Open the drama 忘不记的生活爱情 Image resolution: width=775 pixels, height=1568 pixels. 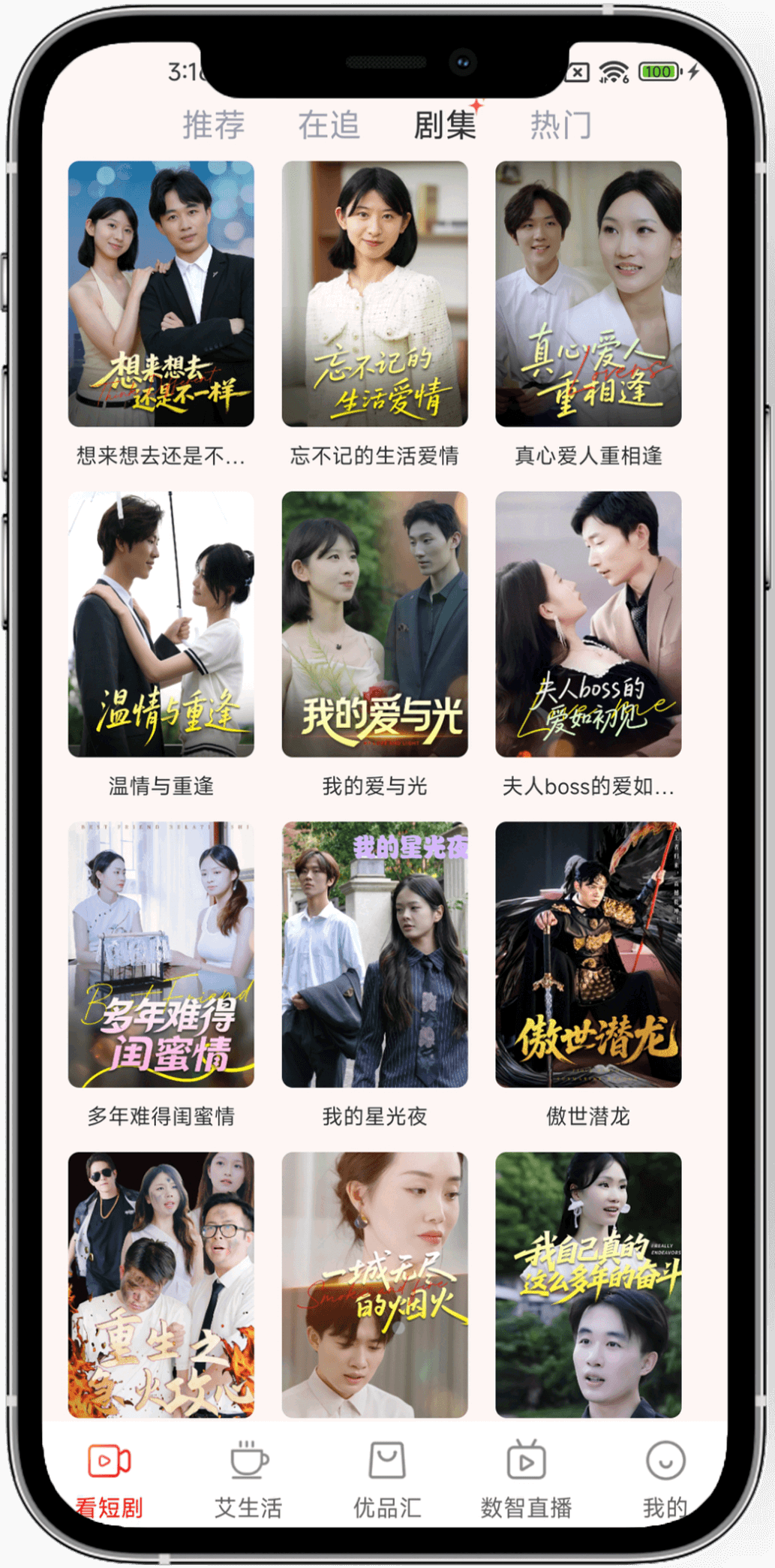[374, 294]
